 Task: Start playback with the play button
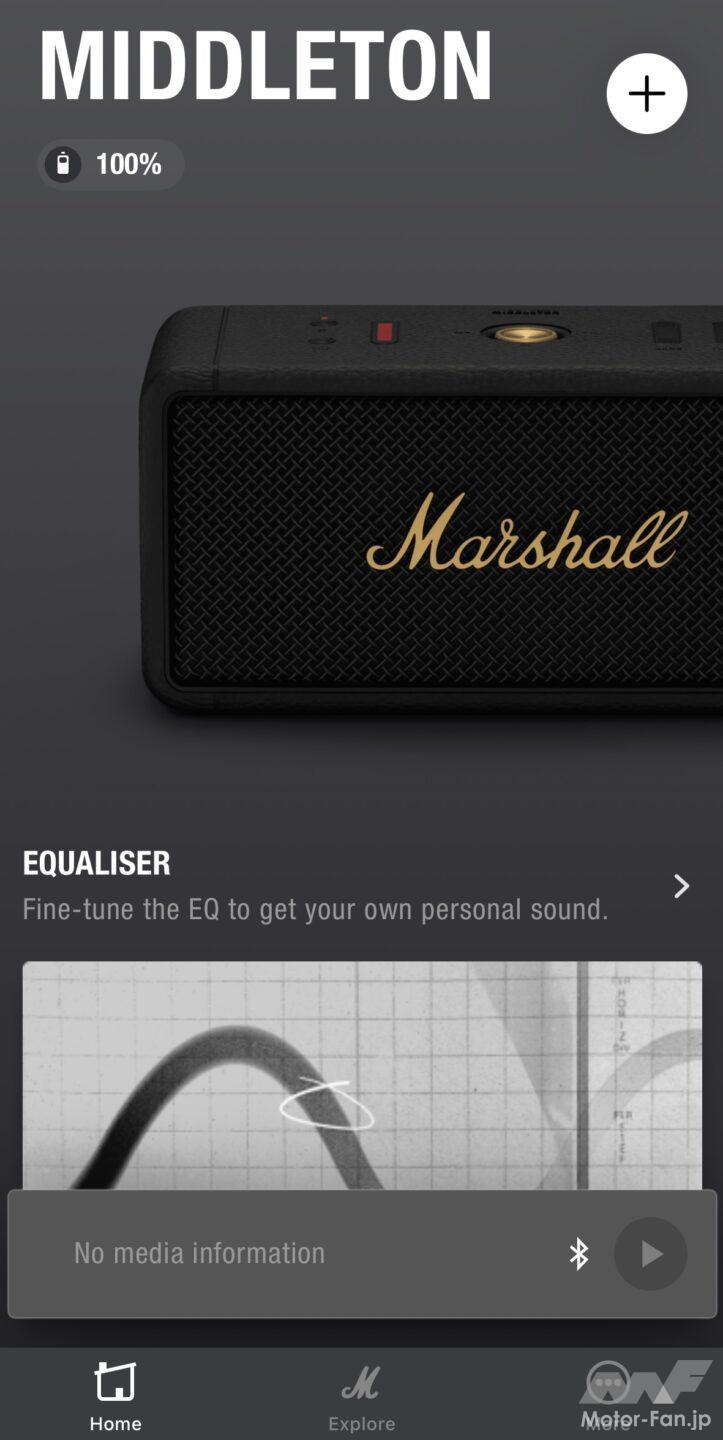650,1253
